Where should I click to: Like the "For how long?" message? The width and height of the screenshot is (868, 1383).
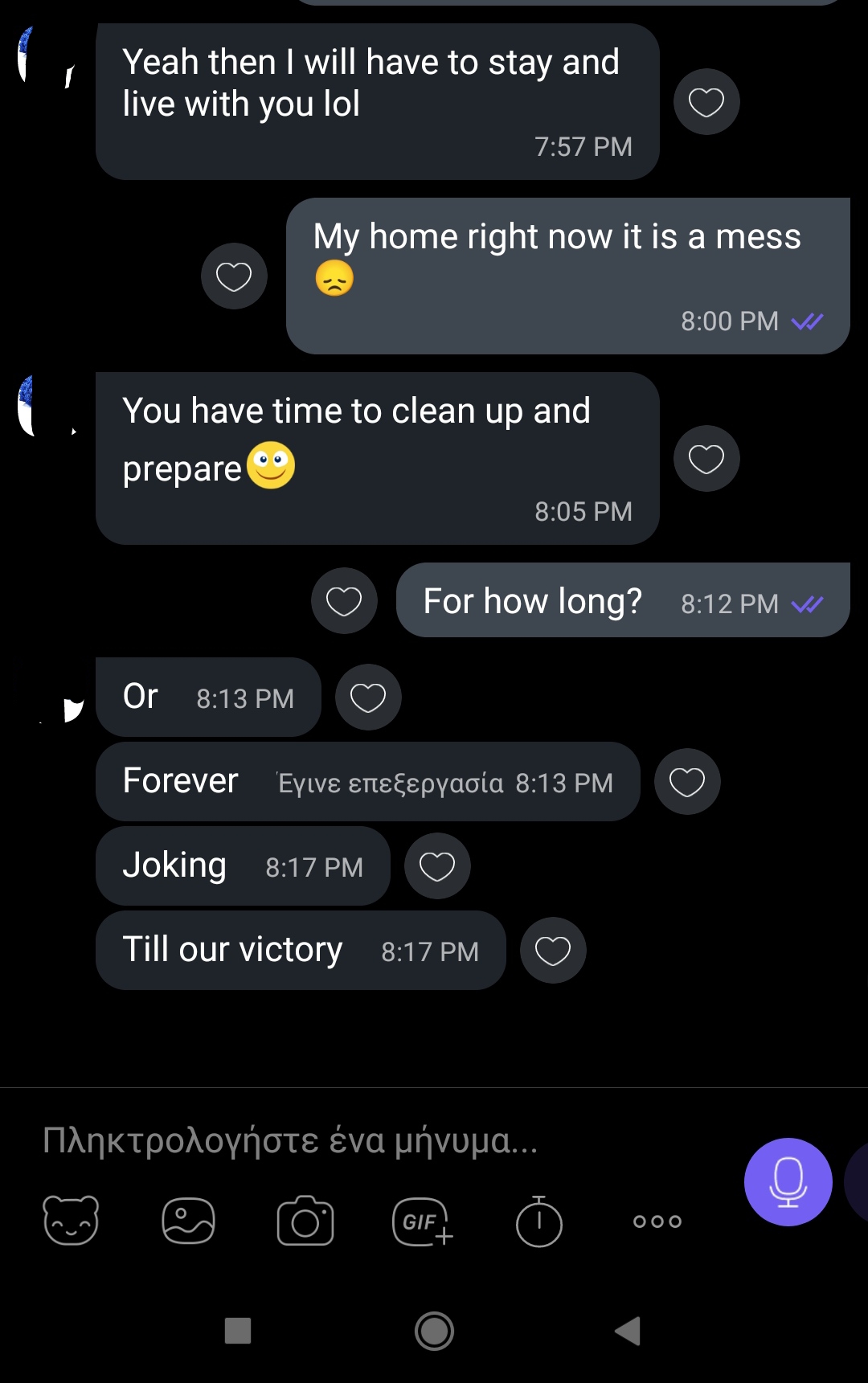pos(344,601)
